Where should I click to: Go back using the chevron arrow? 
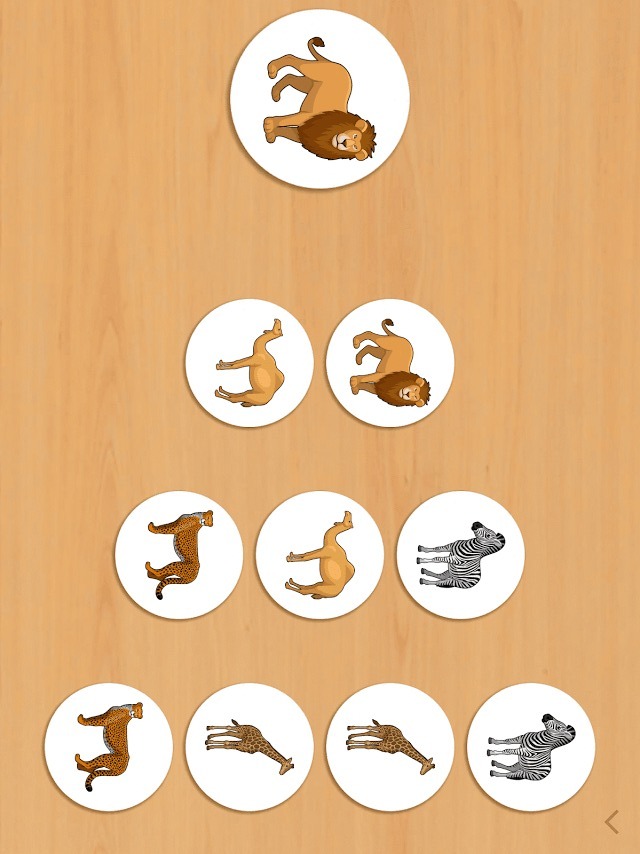(612, 822)
